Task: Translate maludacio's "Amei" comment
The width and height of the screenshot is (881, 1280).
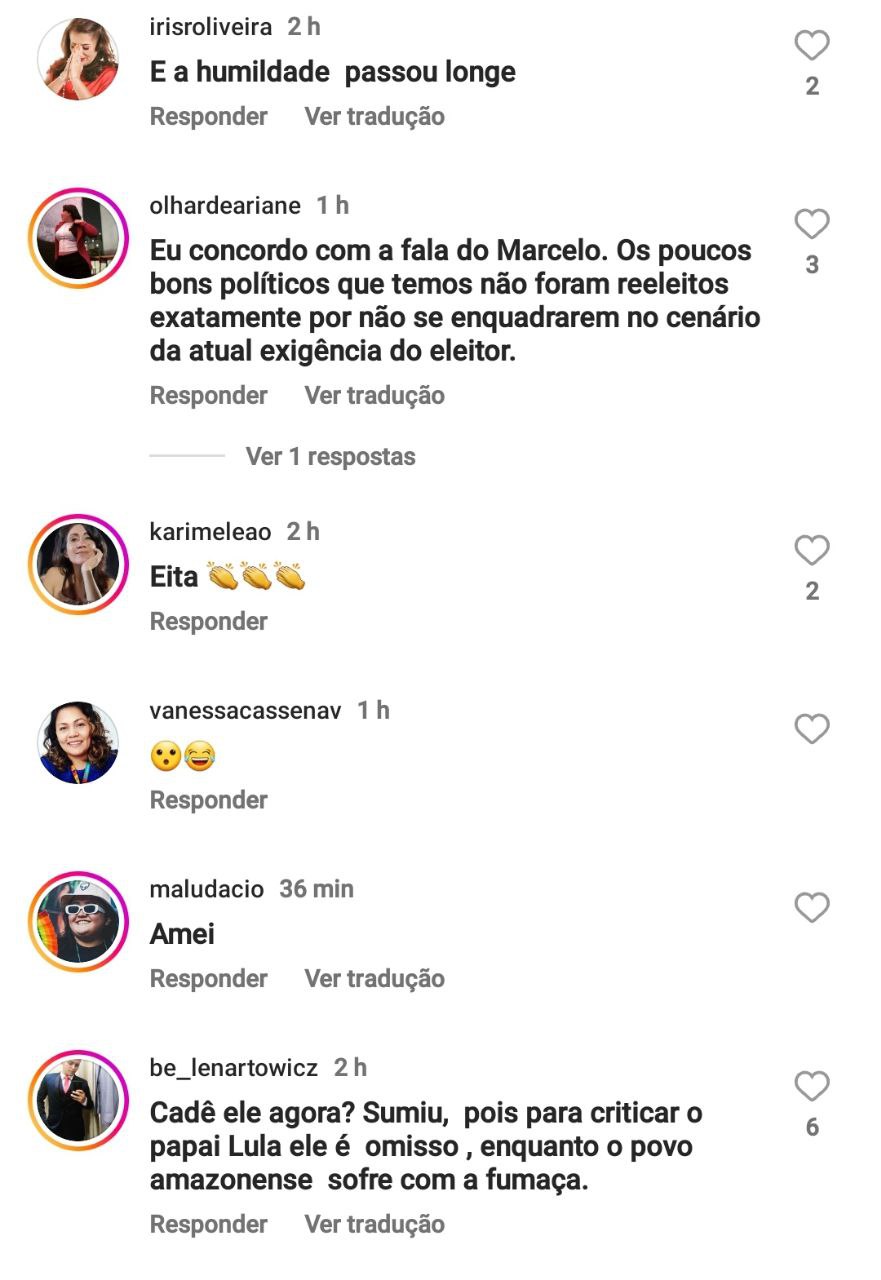Action: click(374, 979)
